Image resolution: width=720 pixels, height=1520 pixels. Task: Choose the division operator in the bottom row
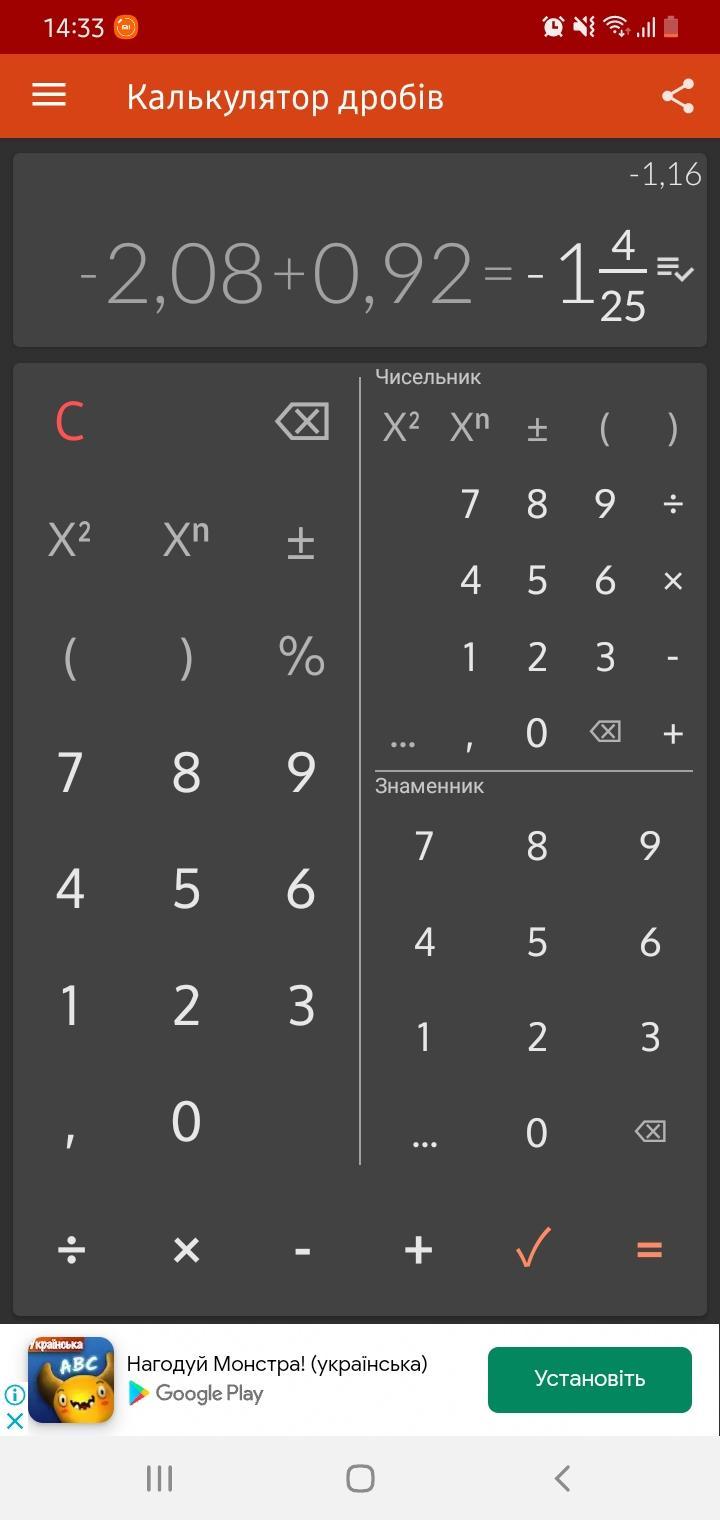click(x=71, y=1249)
